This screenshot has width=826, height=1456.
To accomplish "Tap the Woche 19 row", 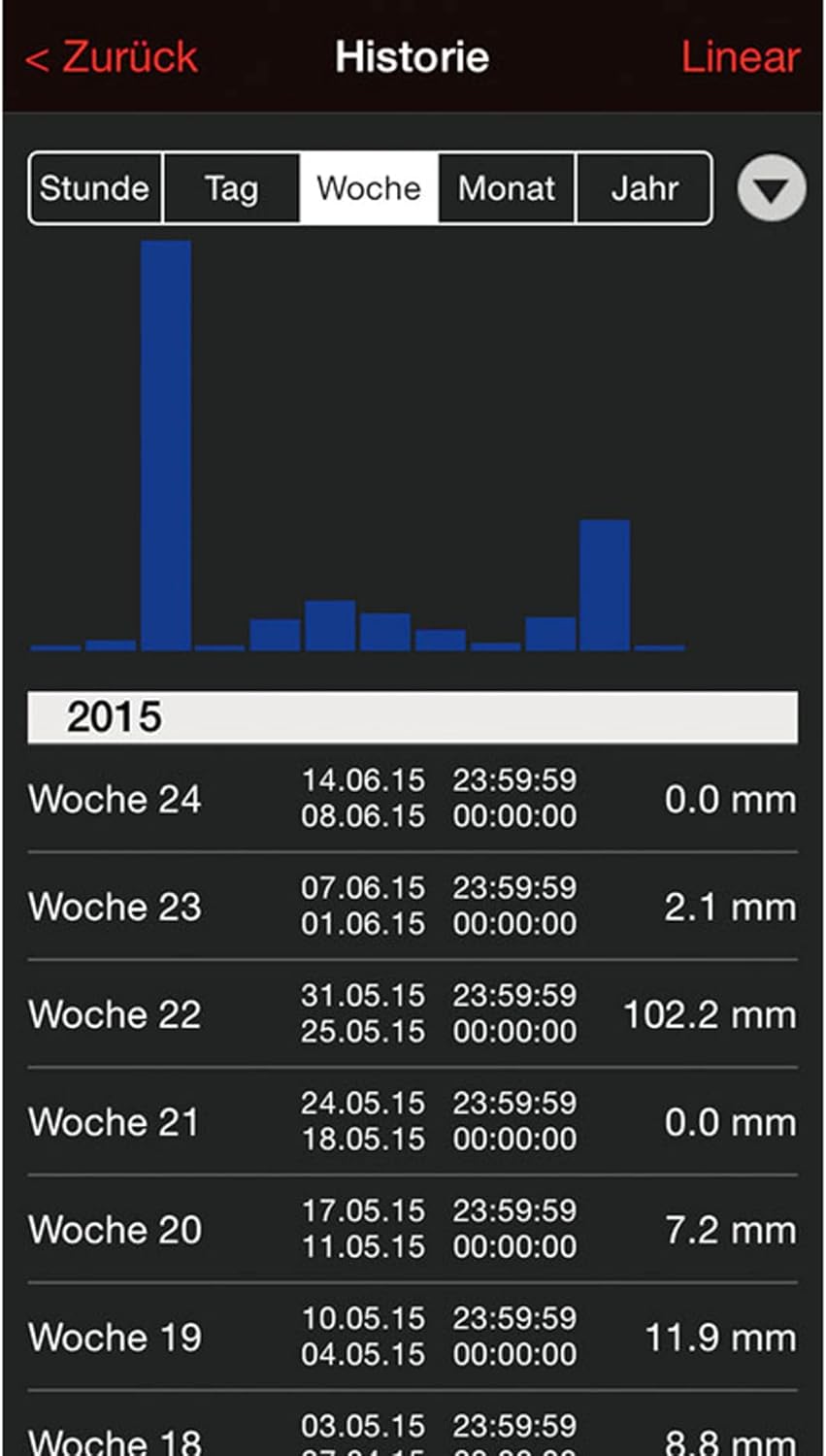I will pyautogui.click(x=413, y=1337).
